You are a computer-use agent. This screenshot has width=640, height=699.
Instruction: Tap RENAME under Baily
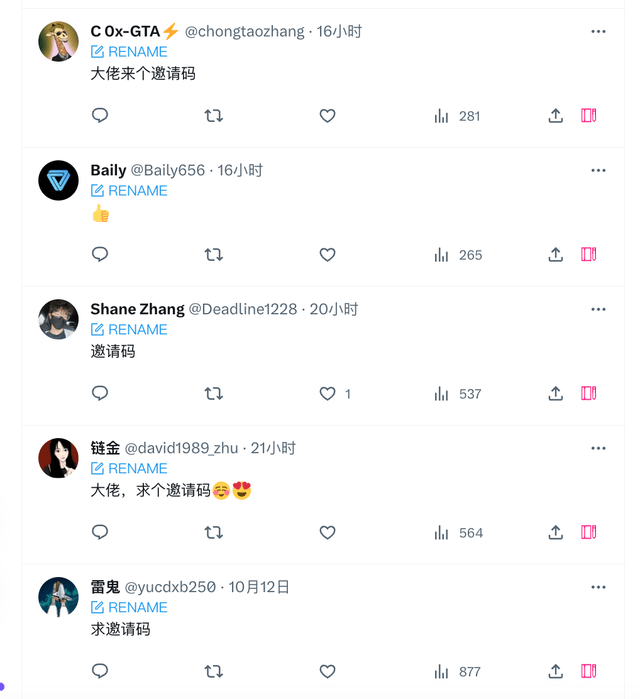coord(129,190)
